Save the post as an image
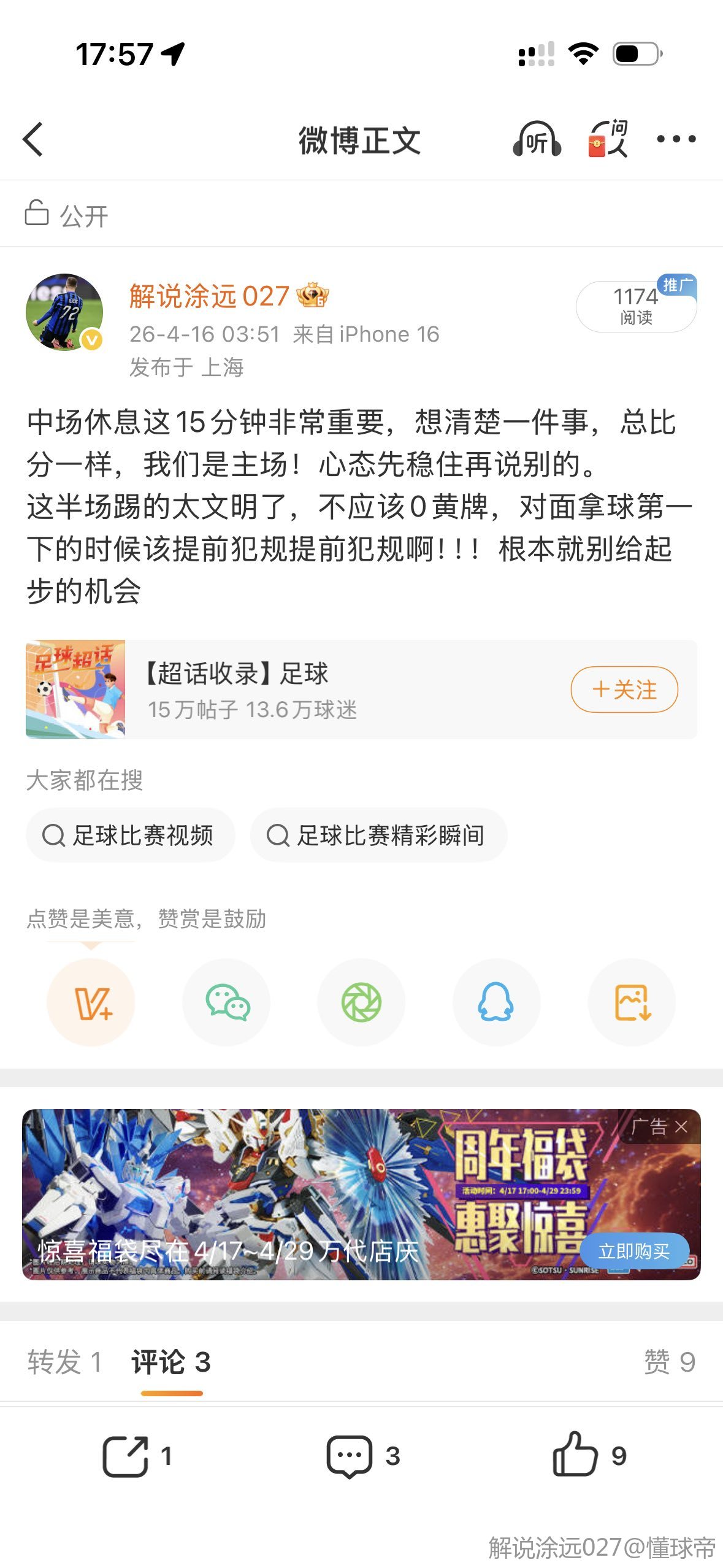 pyautogui.click(x=632, y=1002)
